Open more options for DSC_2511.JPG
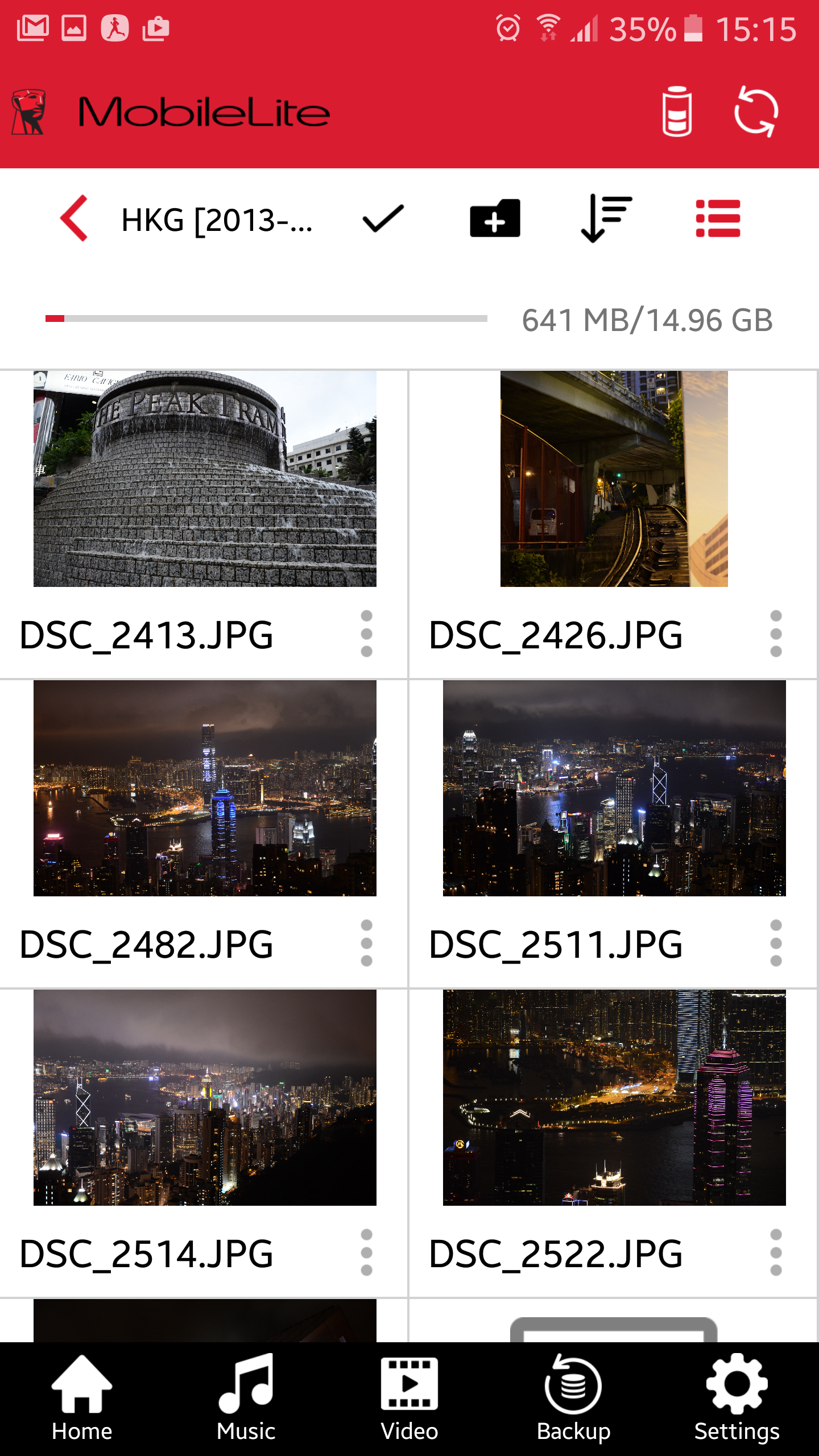819x1456 pixels. point(776,943)
